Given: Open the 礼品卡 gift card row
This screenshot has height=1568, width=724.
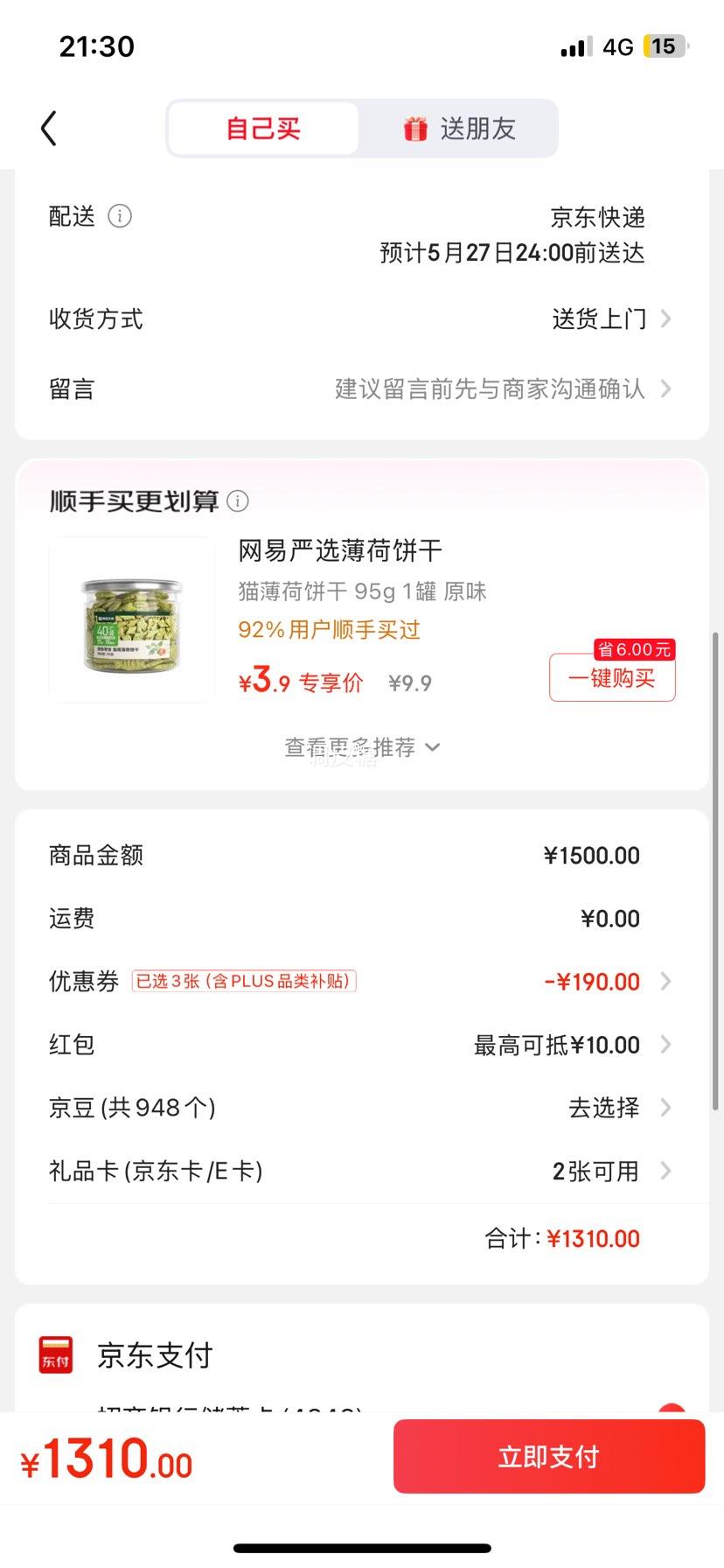Looking at the screenshot, I should [x=362, y=1171].
